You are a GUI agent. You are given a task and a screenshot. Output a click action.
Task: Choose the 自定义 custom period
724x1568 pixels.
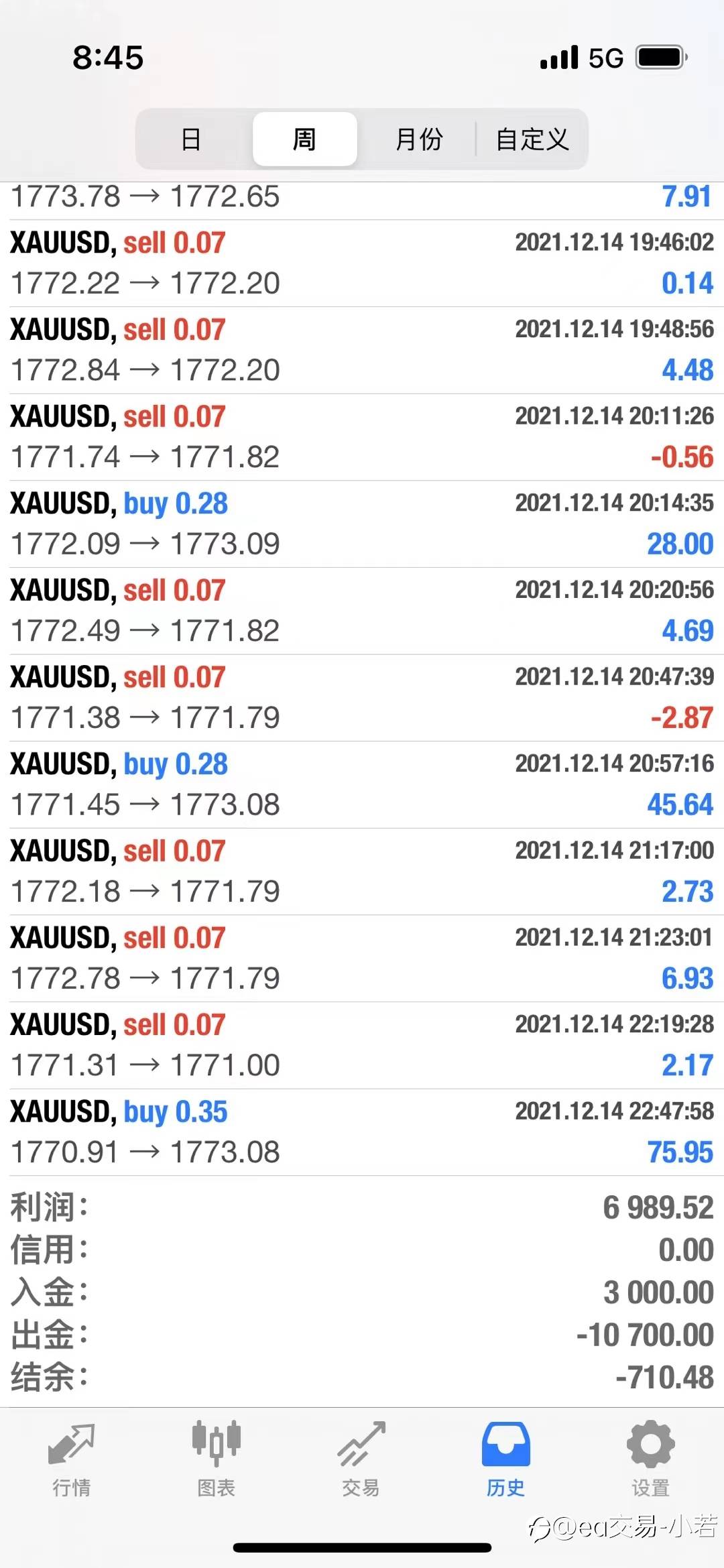(x=532, y=139)
